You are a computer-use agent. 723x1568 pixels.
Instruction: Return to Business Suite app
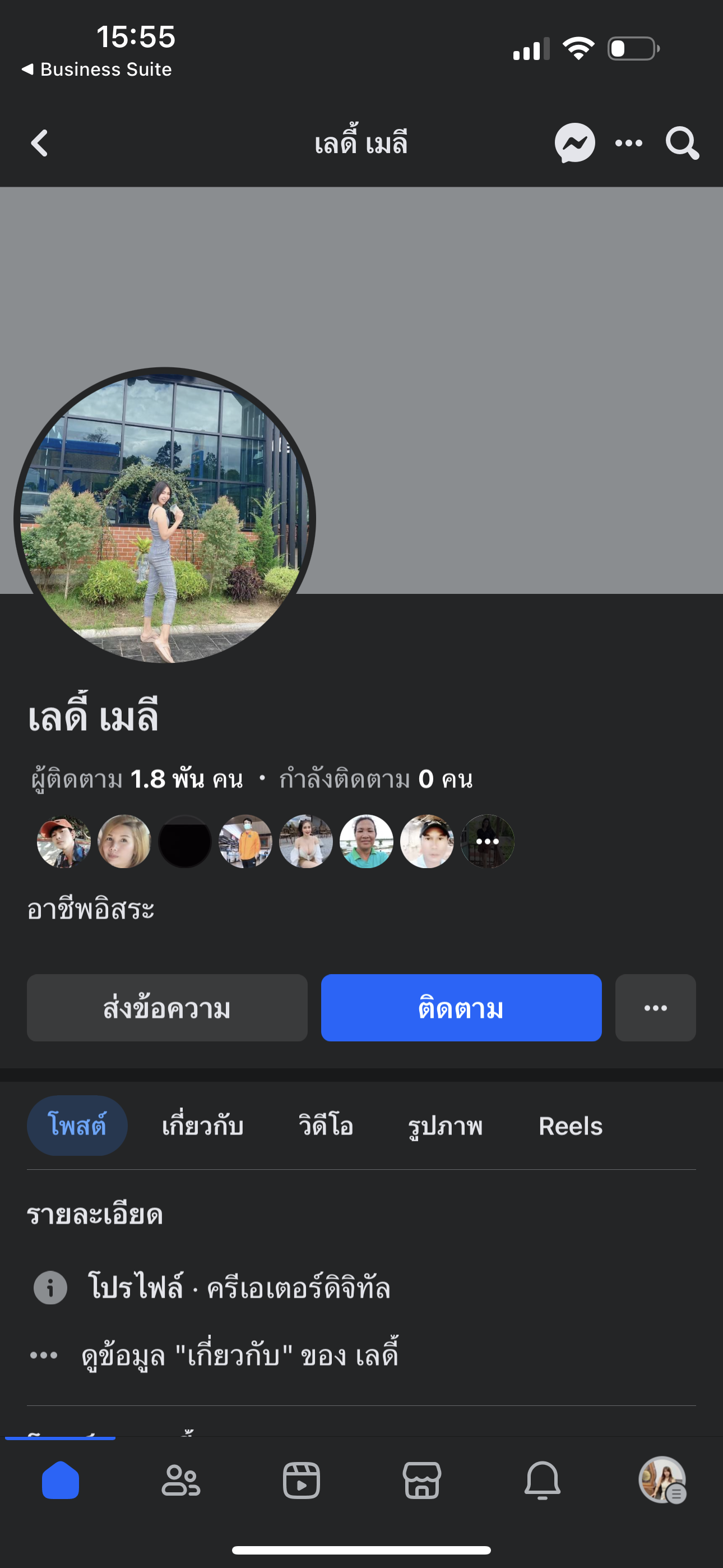click(x=98, y=70)
